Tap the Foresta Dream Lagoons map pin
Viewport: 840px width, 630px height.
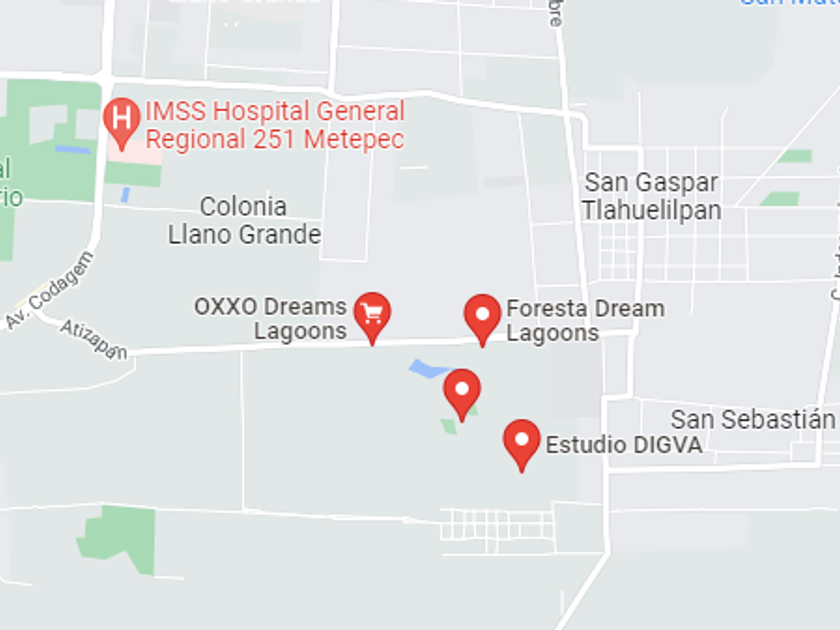pyautogui.click(x=483, y=320)
